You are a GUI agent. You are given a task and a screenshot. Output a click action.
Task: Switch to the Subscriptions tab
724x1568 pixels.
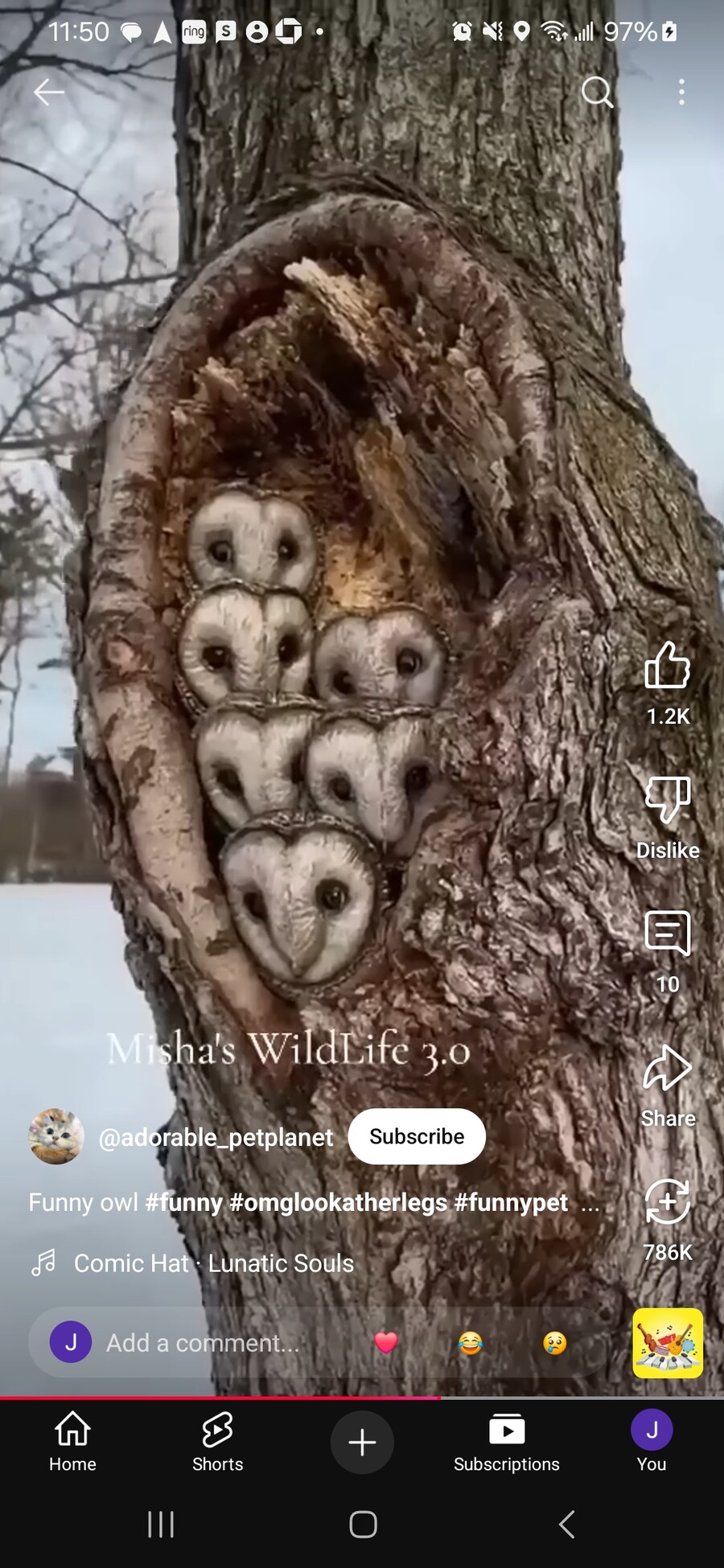[507, 1442]
